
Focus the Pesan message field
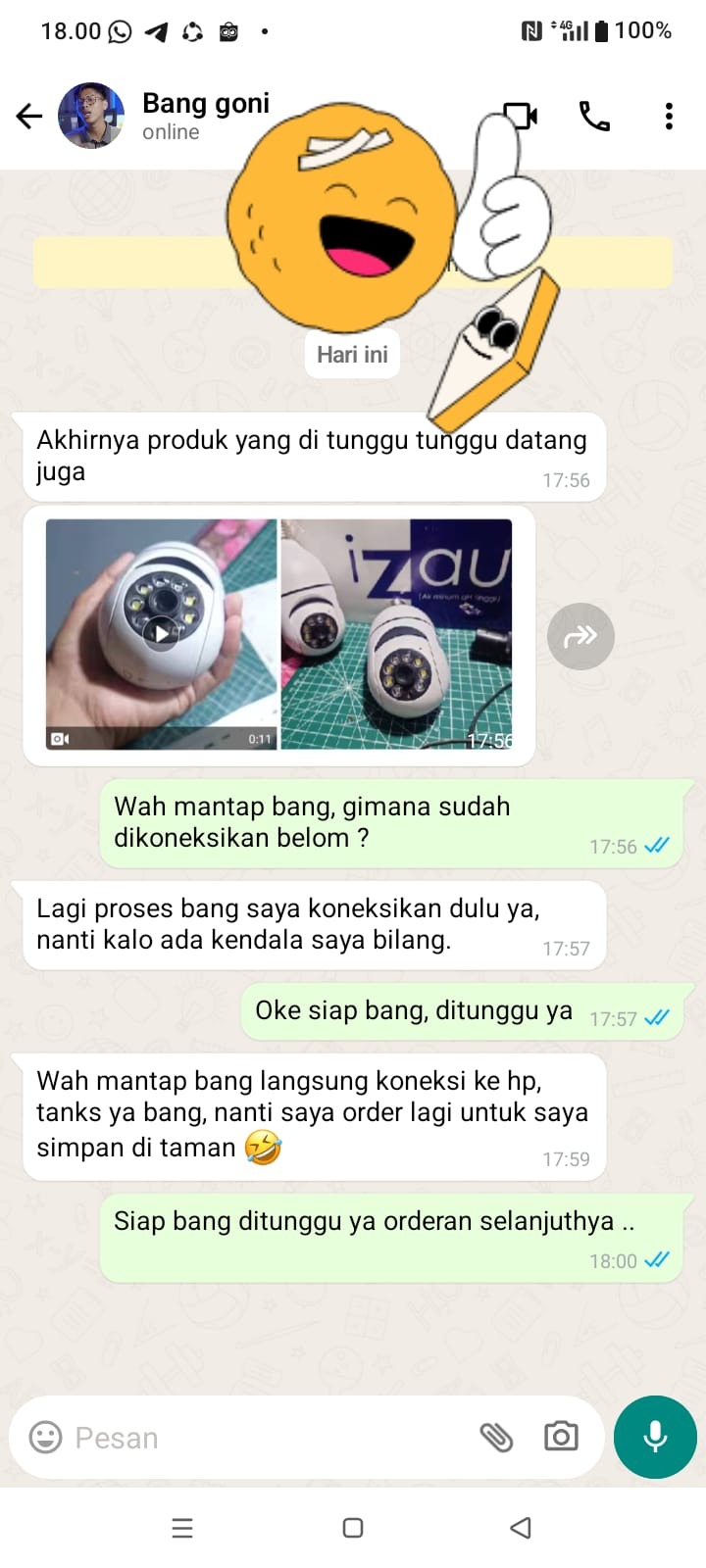(265, 1437)
